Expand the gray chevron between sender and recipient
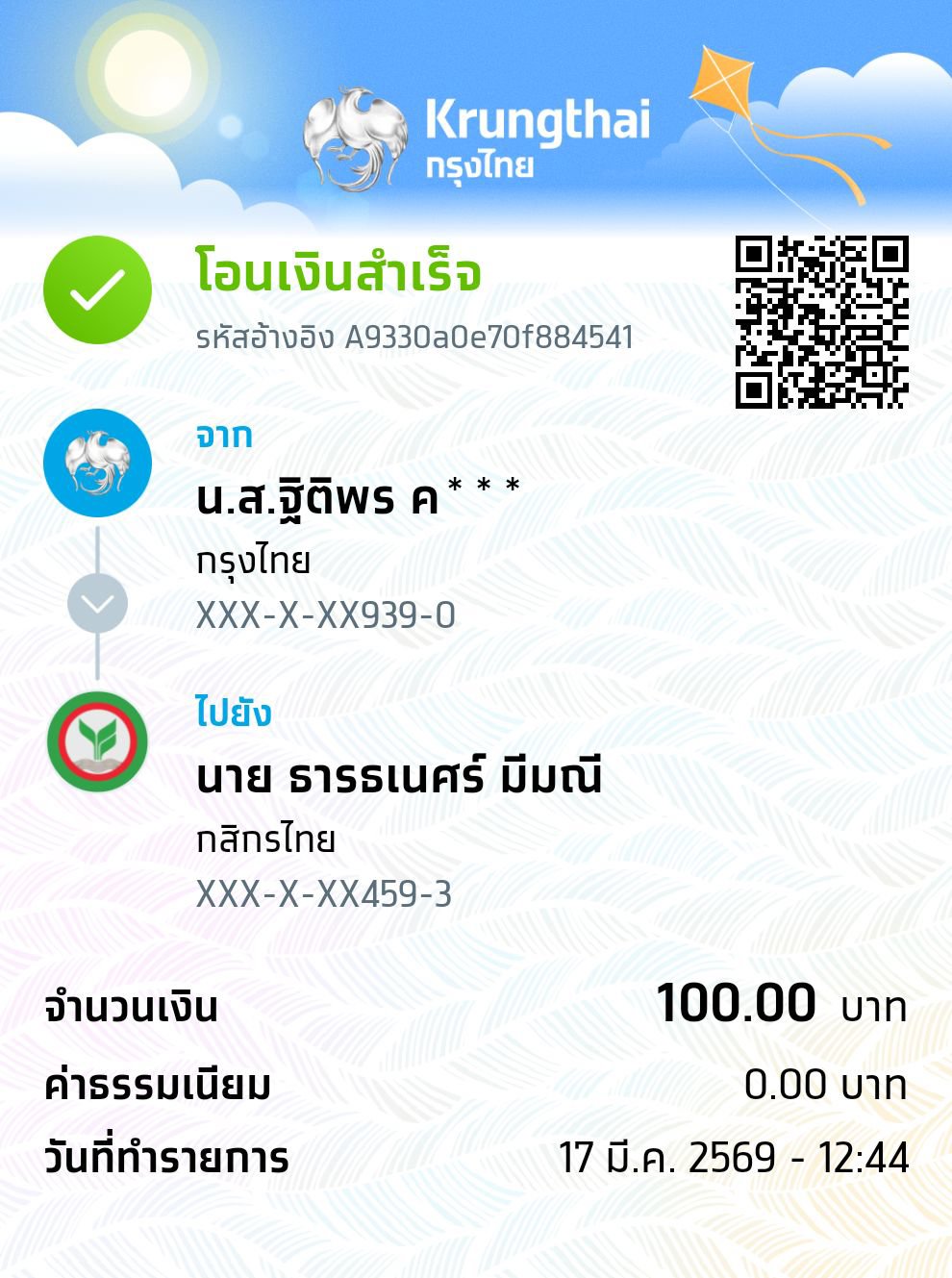 tap(97, 602)
